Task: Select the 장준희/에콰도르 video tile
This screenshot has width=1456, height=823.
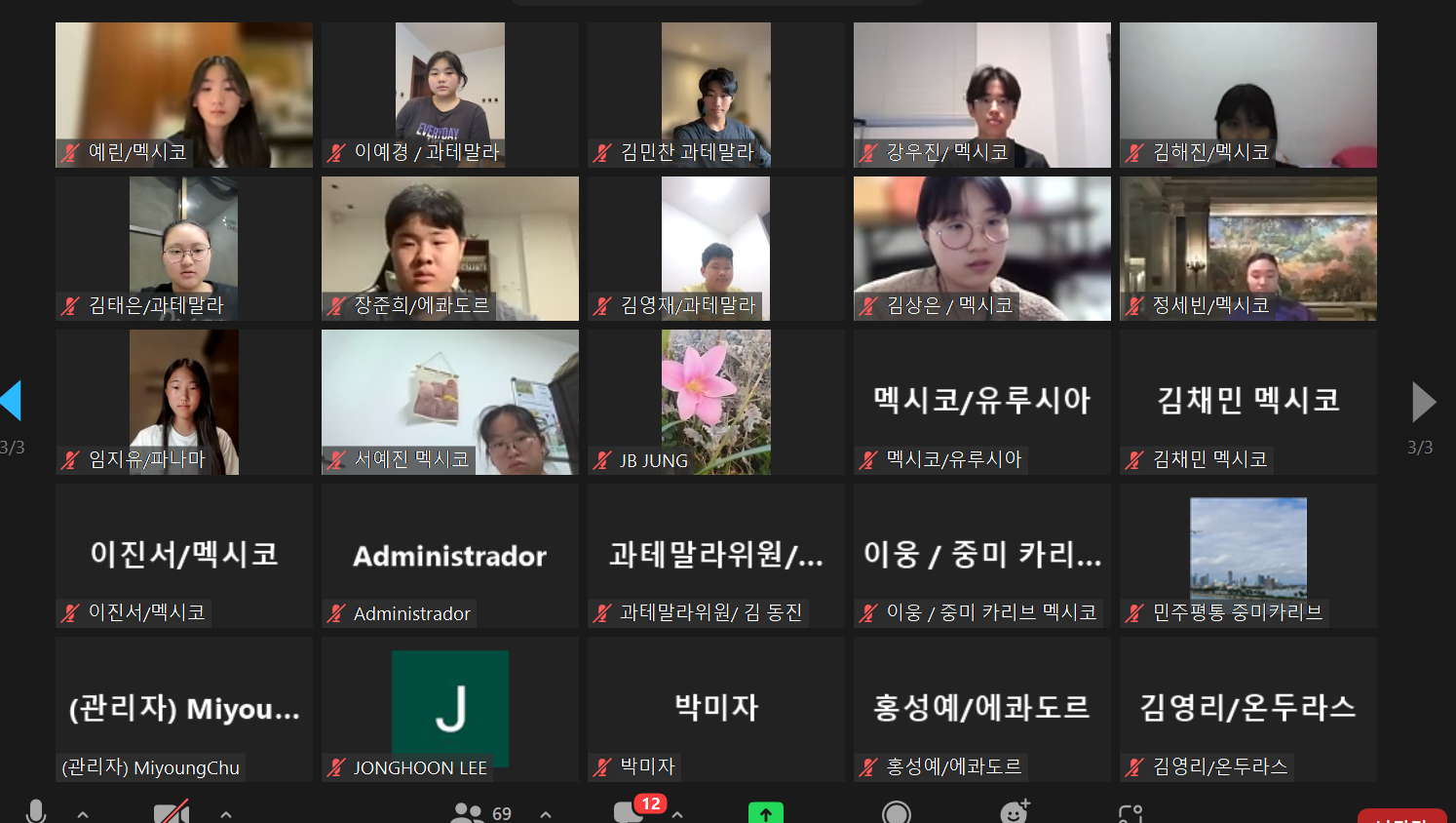Action: point(449,248)
